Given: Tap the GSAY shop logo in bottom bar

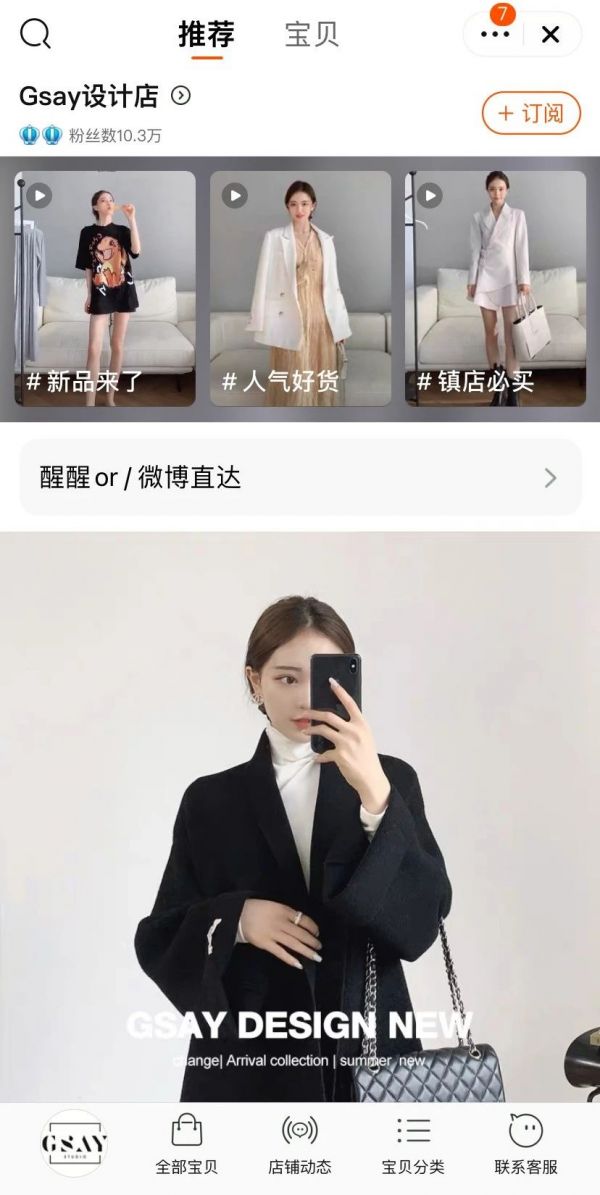Looking at the screenshot, I should tap(74, 1142).
